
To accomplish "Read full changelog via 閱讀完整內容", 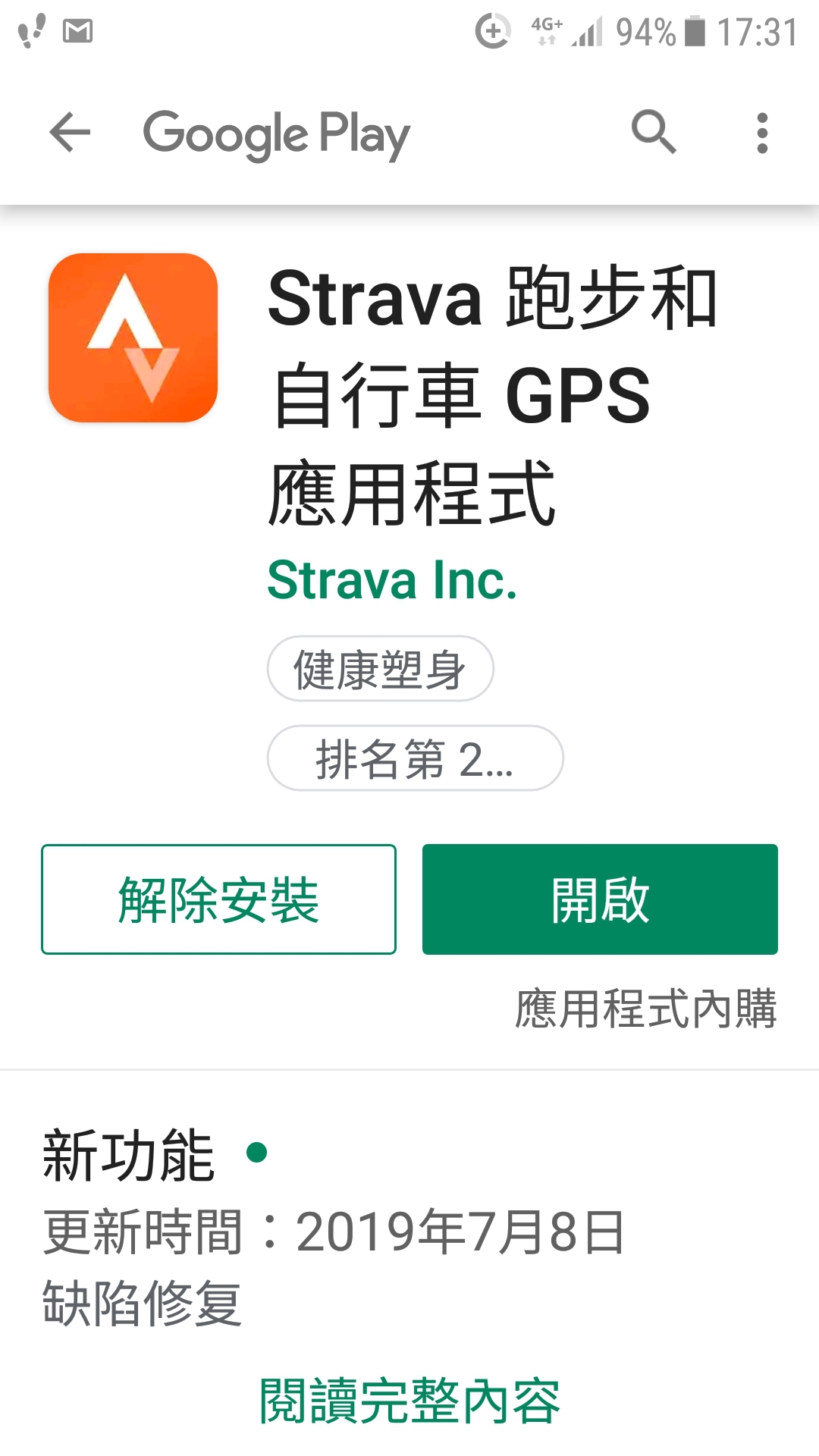I will pos(409,1401).
